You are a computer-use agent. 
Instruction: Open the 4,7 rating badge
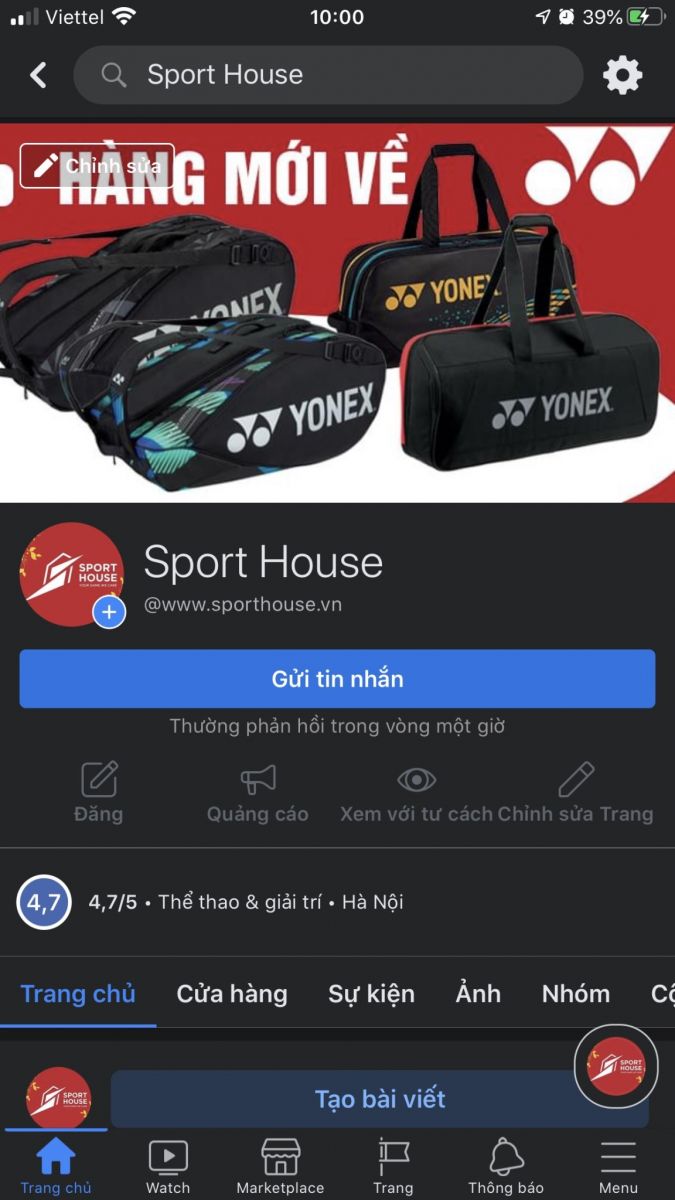tap(44, 903)
